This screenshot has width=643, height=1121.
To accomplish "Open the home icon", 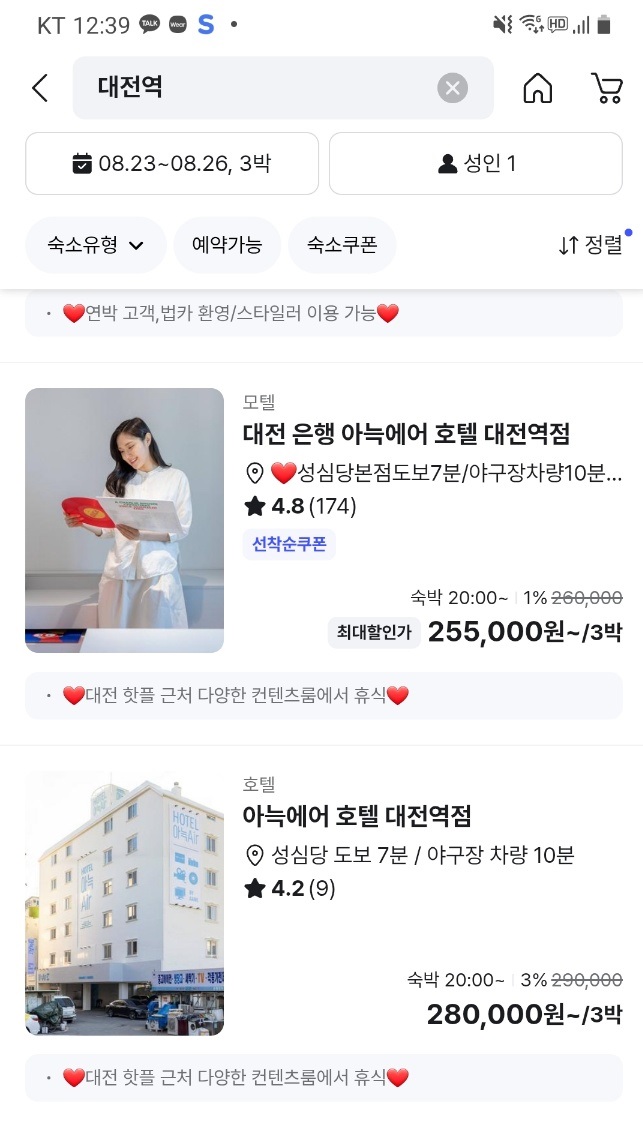I will click(538, 88).
